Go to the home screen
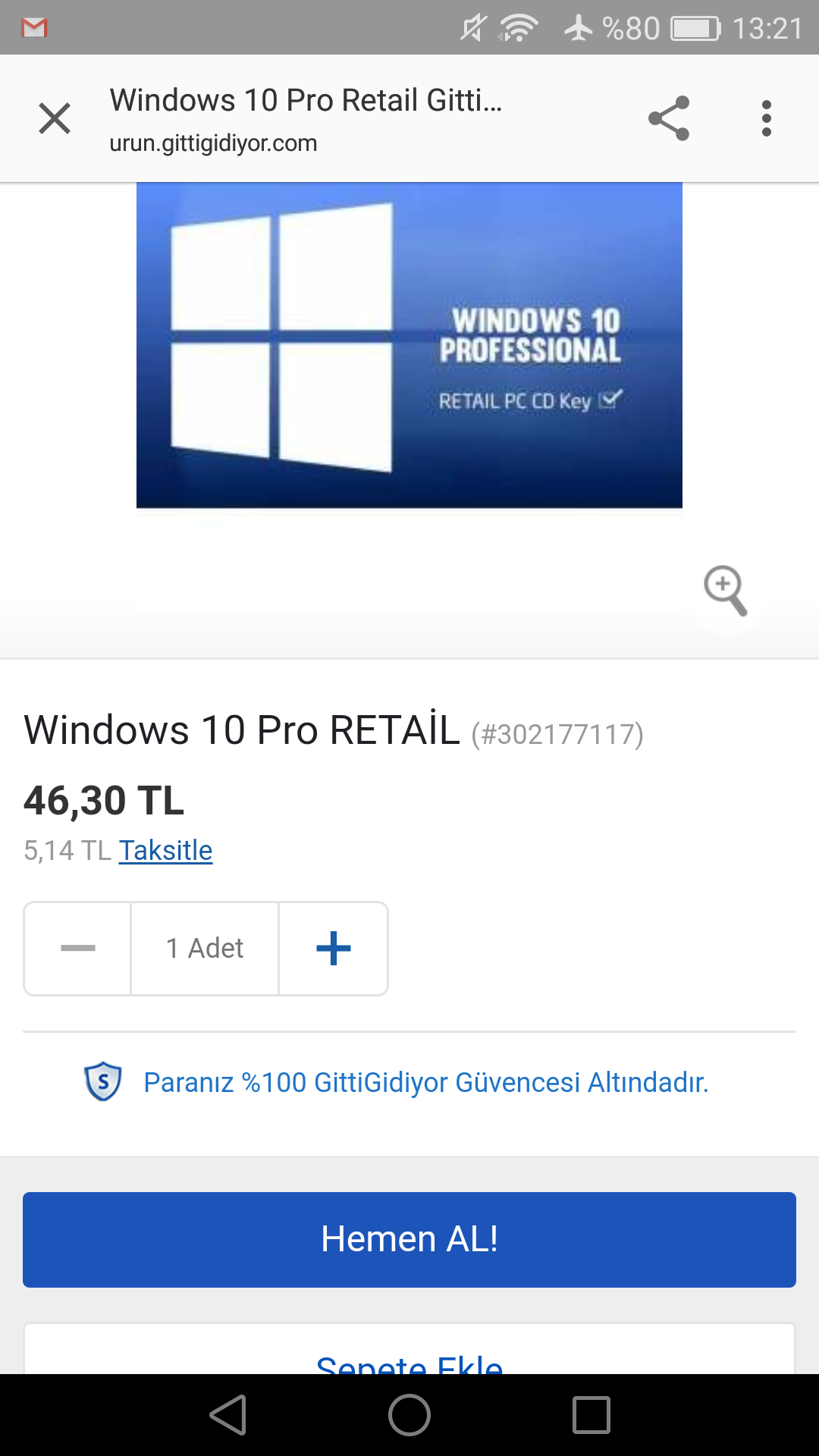Image resolution: width=819 pixels, height=1456 pixels. click(x=409, y=1416)
